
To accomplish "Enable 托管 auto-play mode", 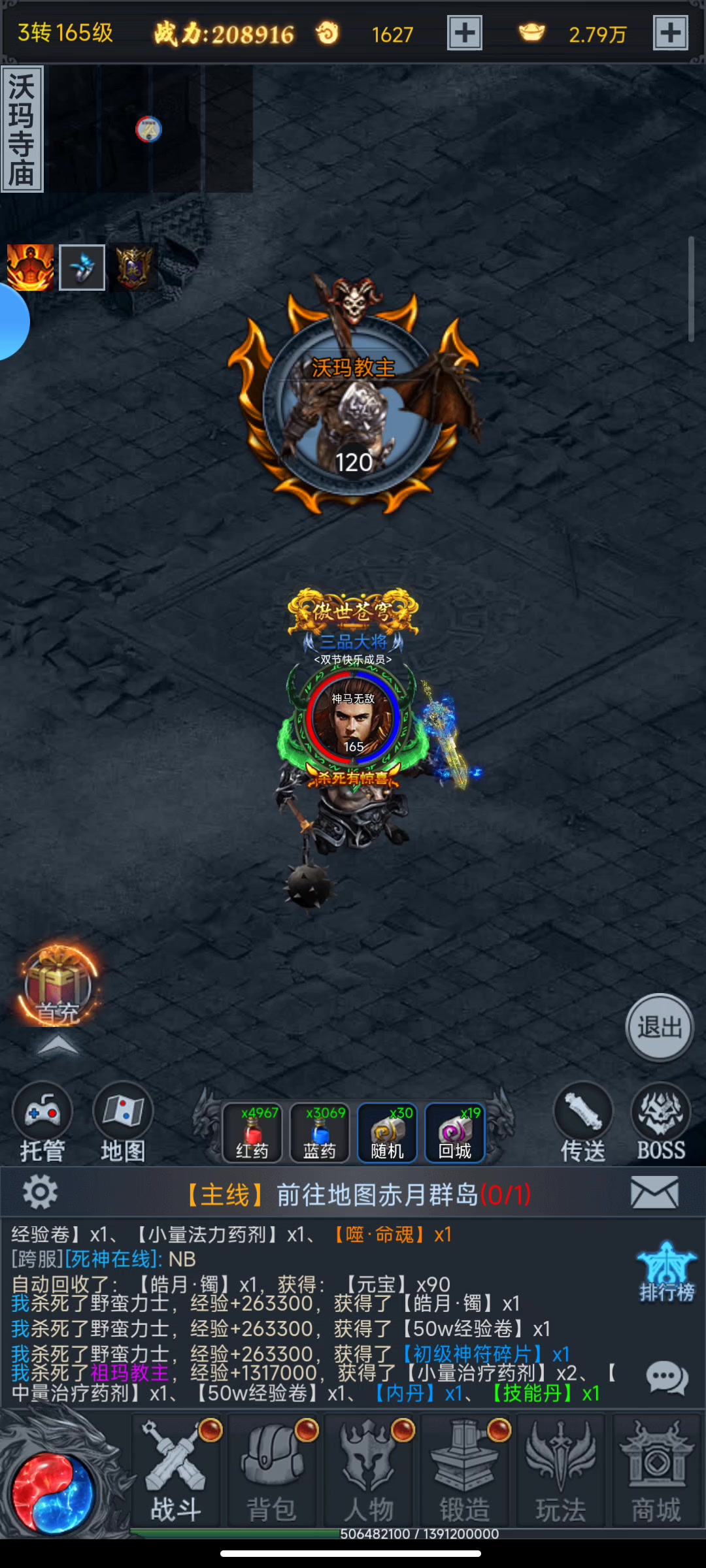I will (x=43, y=1122).
